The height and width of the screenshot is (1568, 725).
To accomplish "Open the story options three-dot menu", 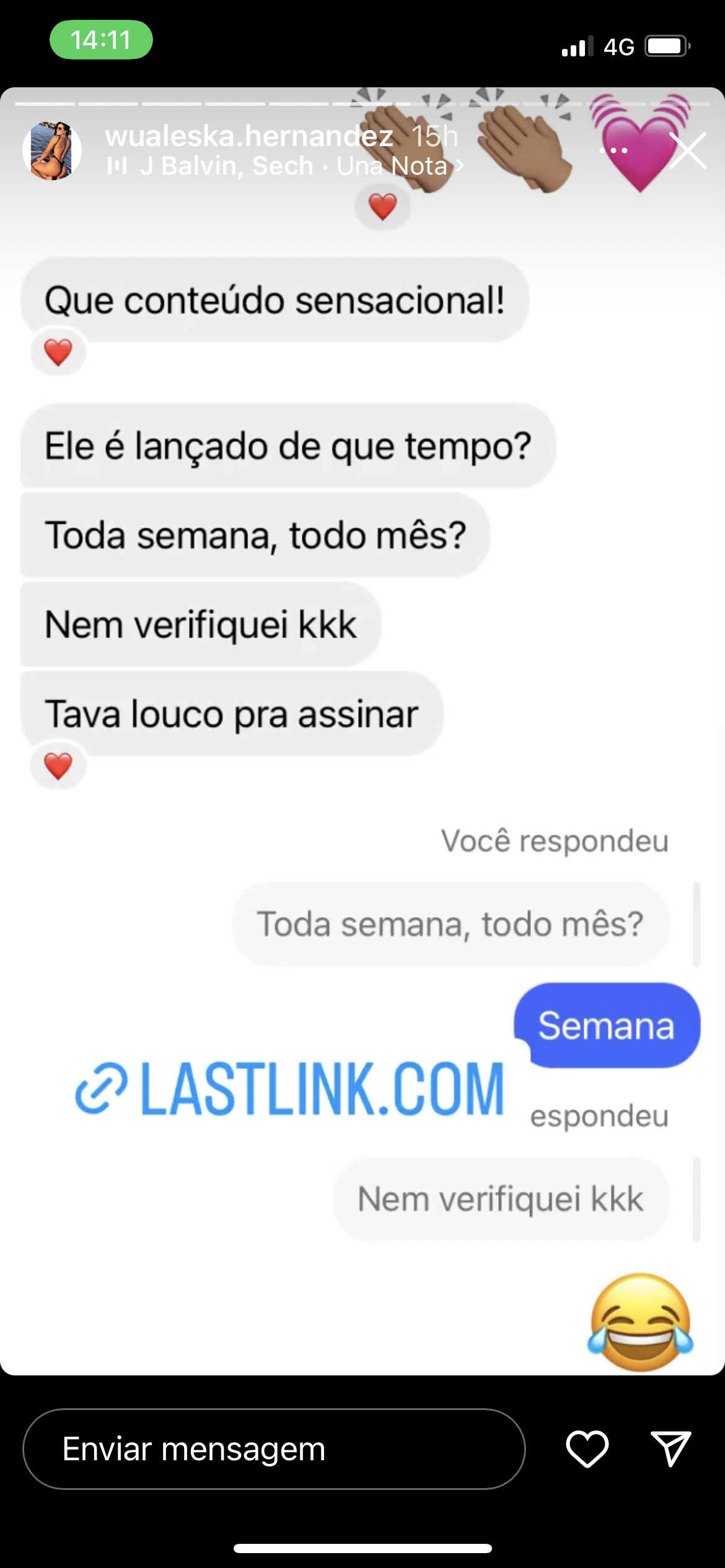I will pyautogui.click(x=613, y=150).
